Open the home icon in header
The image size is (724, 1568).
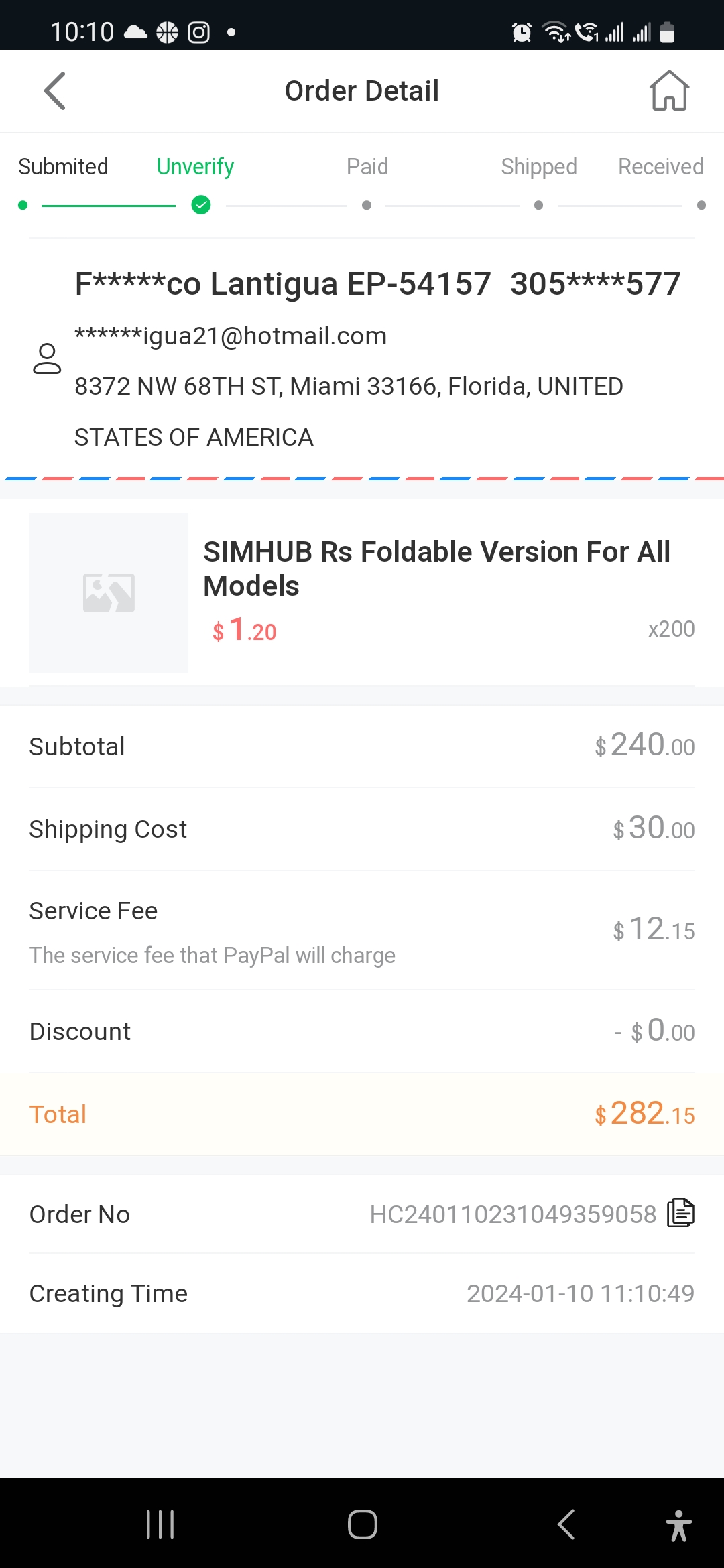(x=669, y=90)
